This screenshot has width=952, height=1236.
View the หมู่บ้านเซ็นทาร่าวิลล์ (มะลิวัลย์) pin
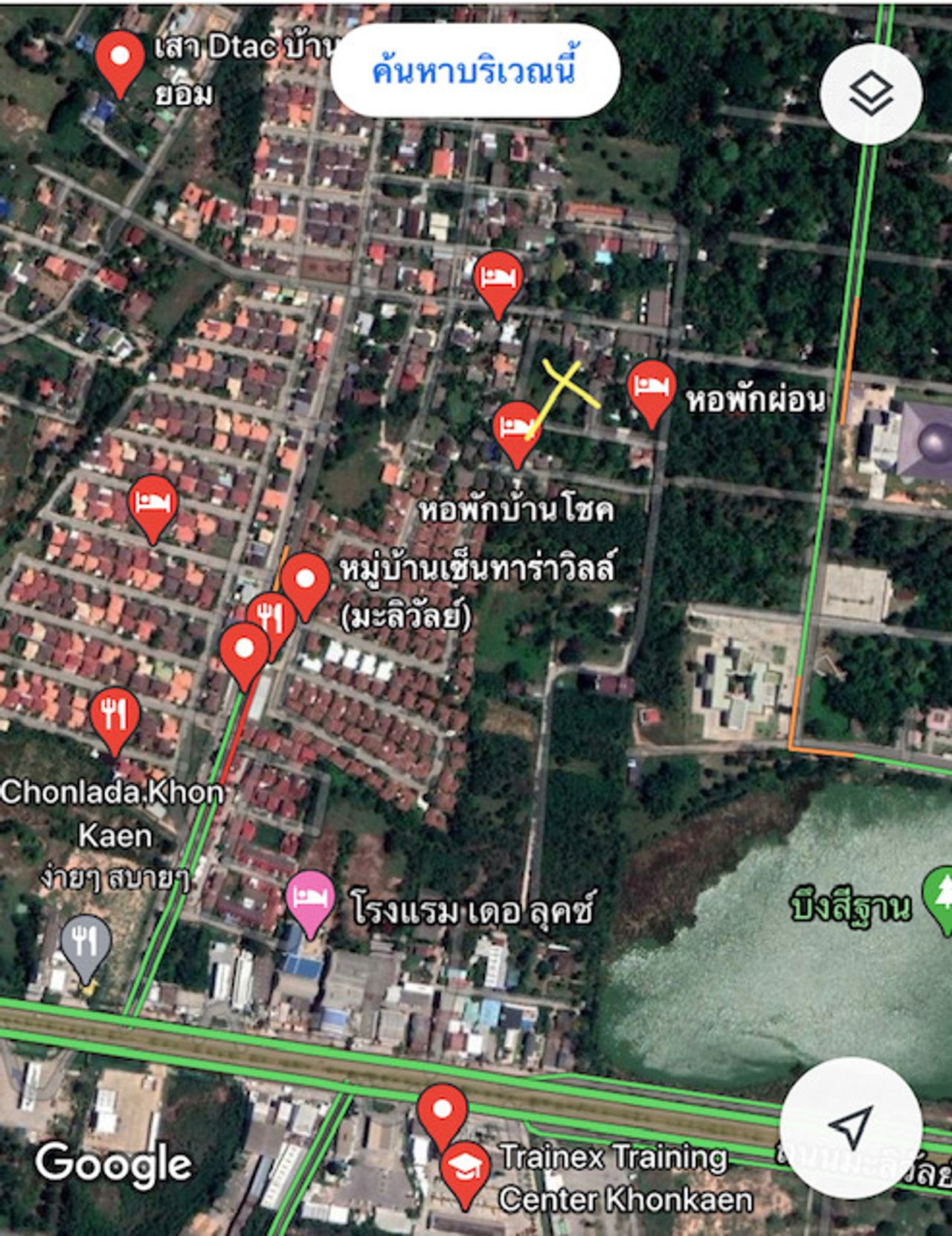click(305, 580)
